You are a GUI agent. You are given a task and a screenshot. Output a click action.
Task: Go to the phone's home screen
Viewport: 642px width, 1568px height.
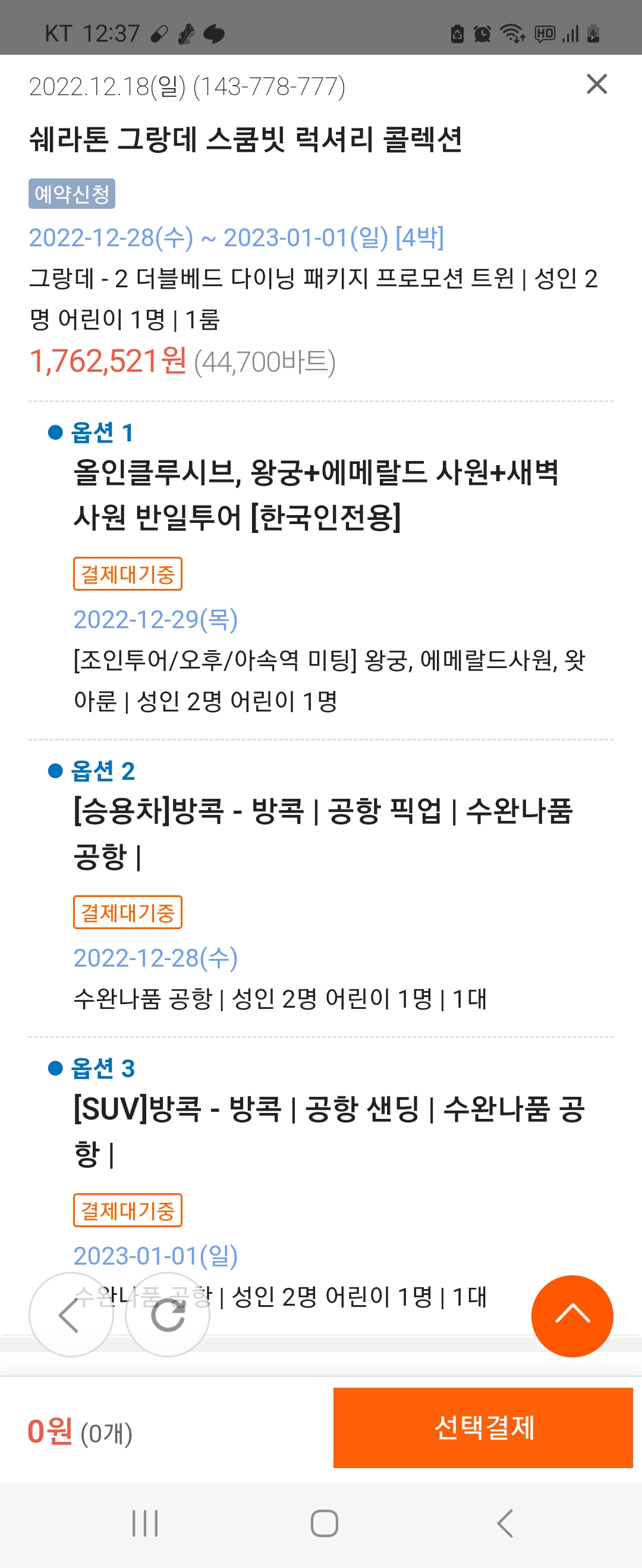click(x=324, y=1523)
